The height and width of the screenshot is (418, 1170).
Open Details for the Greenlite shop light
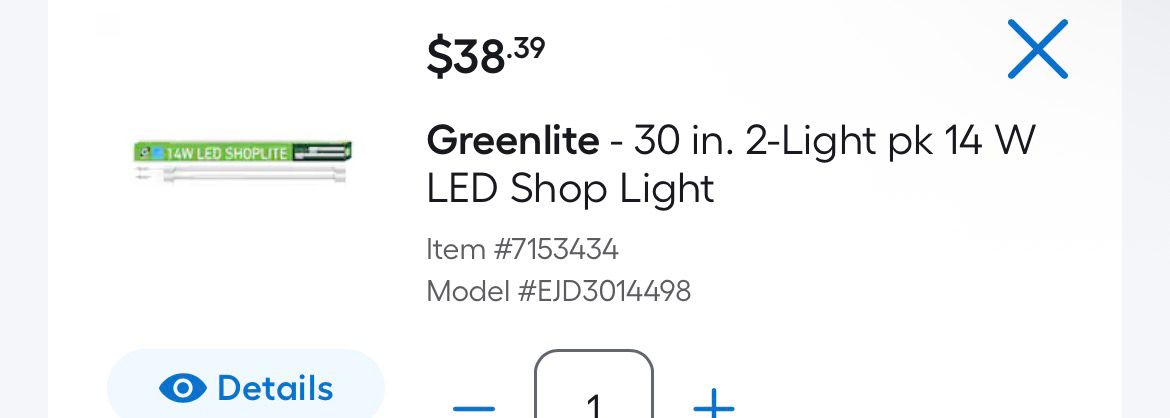pyautogui.click(x=246, y=387)
